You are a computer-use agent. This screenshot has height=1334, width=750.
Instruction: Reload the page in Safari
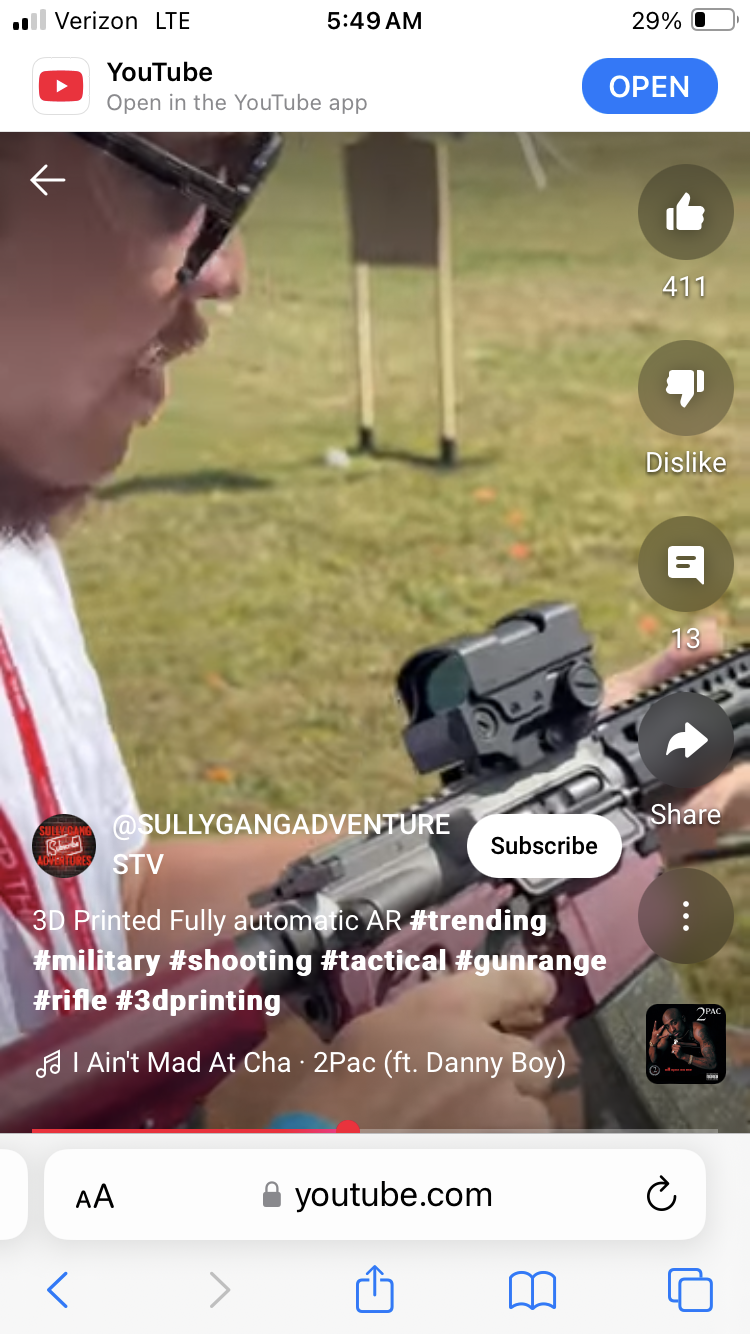[x=661, y=1195]
